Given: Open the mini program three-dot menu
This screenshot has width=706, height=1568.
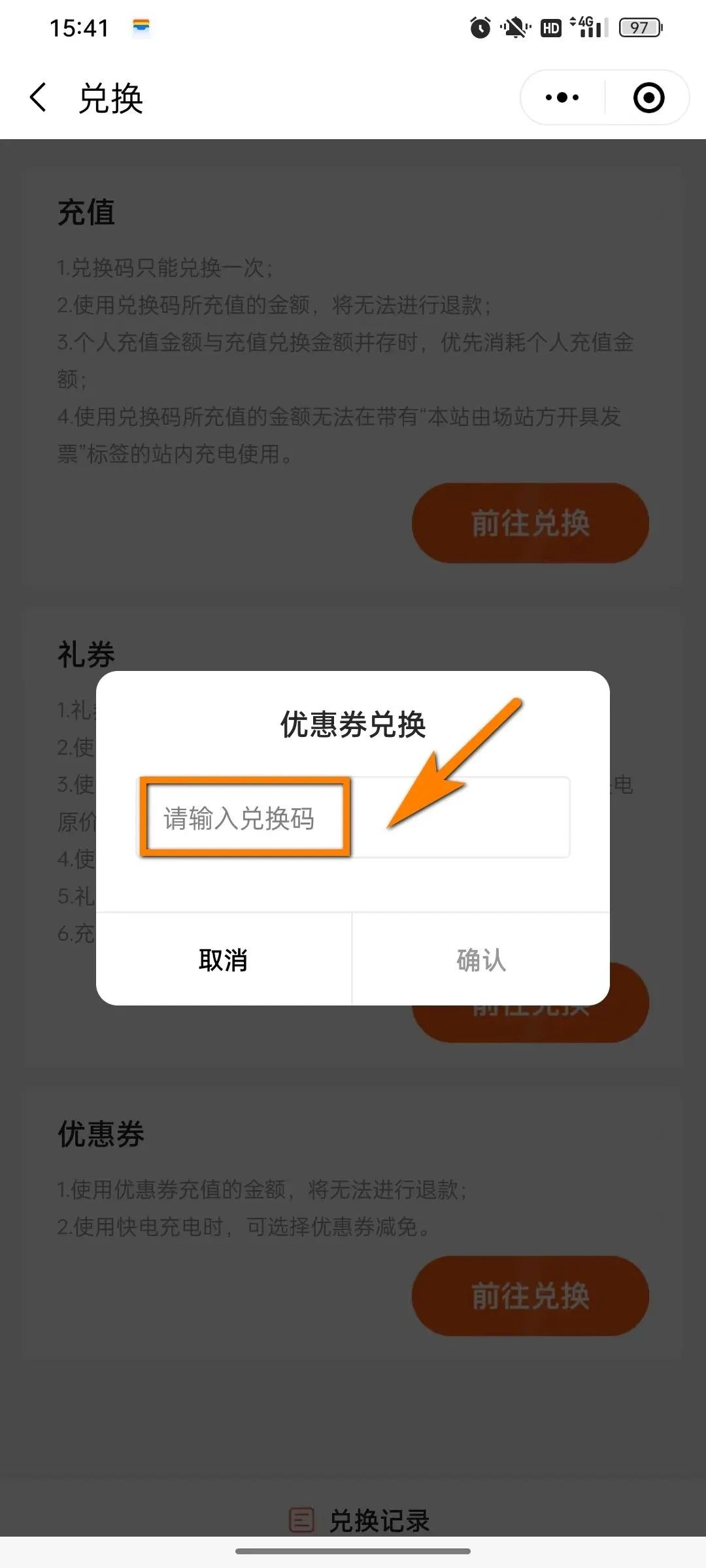Looking at the screenshot, I should [562, 98].
